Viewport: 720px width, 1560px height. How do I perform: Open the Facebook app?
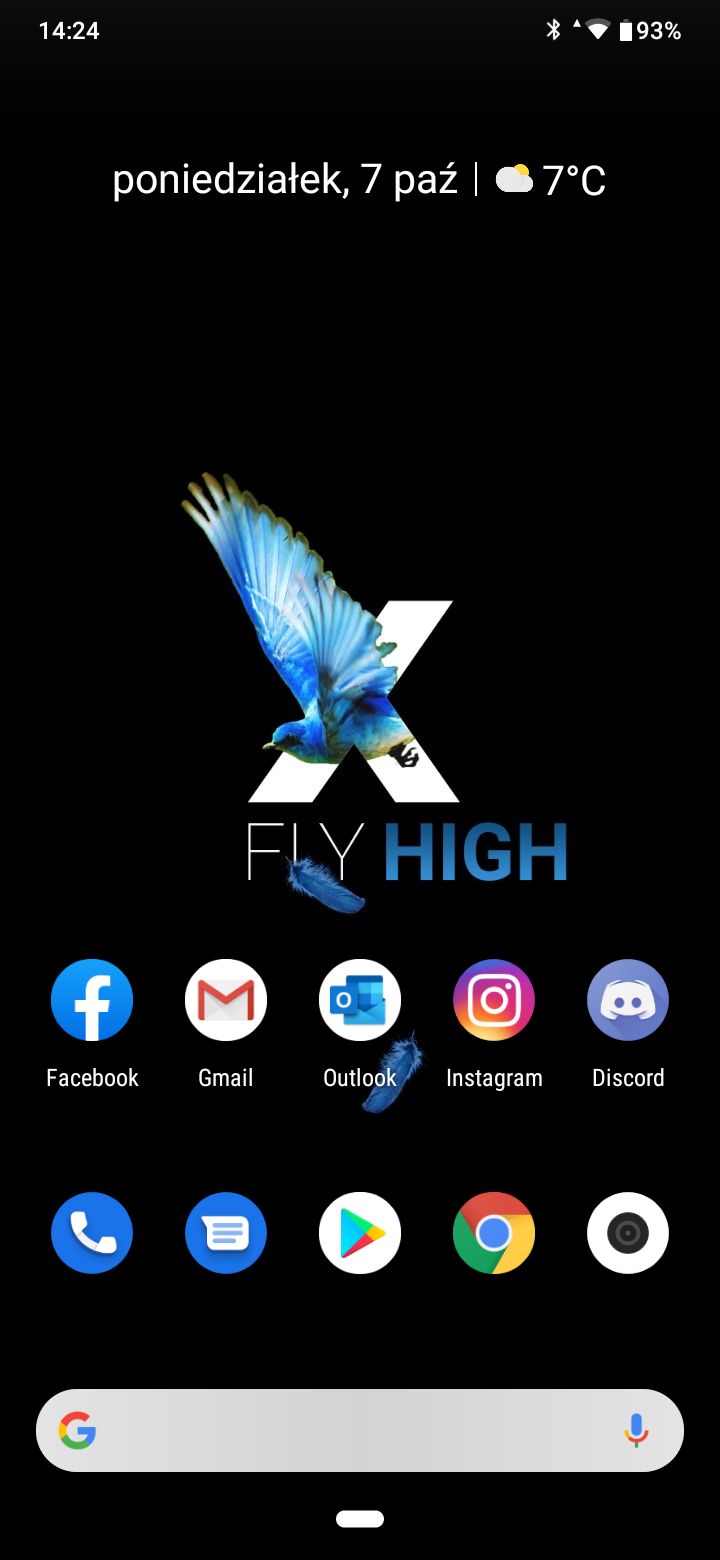(x=92, y=1000)
